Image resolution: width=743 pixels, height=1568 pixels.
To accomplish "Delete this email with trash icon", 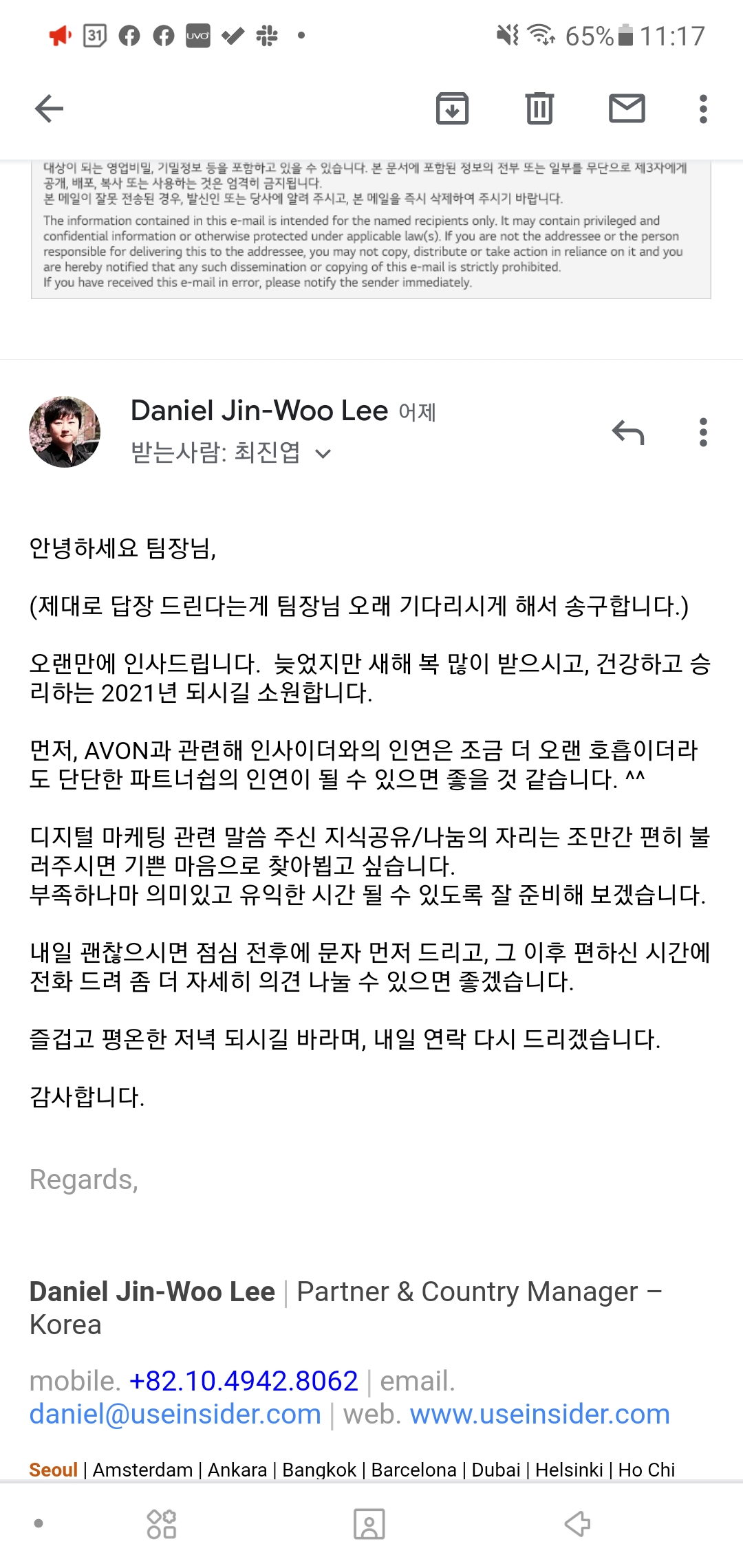I will (x=539, y=109).
